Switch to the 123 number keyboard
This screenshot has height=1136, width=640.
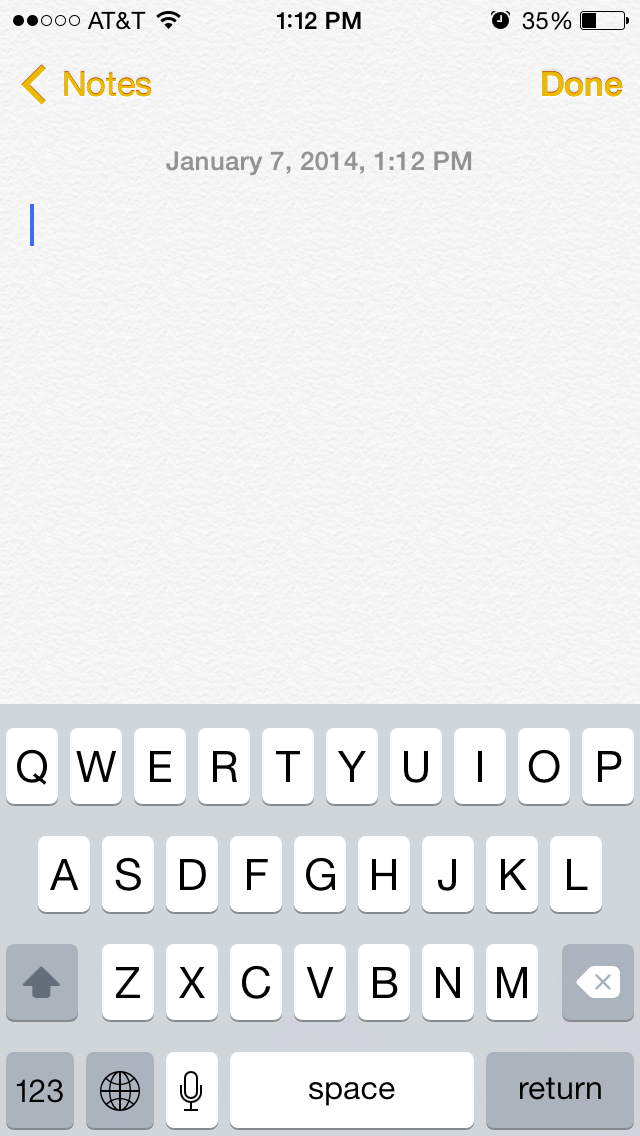[x=40, y=1089]
